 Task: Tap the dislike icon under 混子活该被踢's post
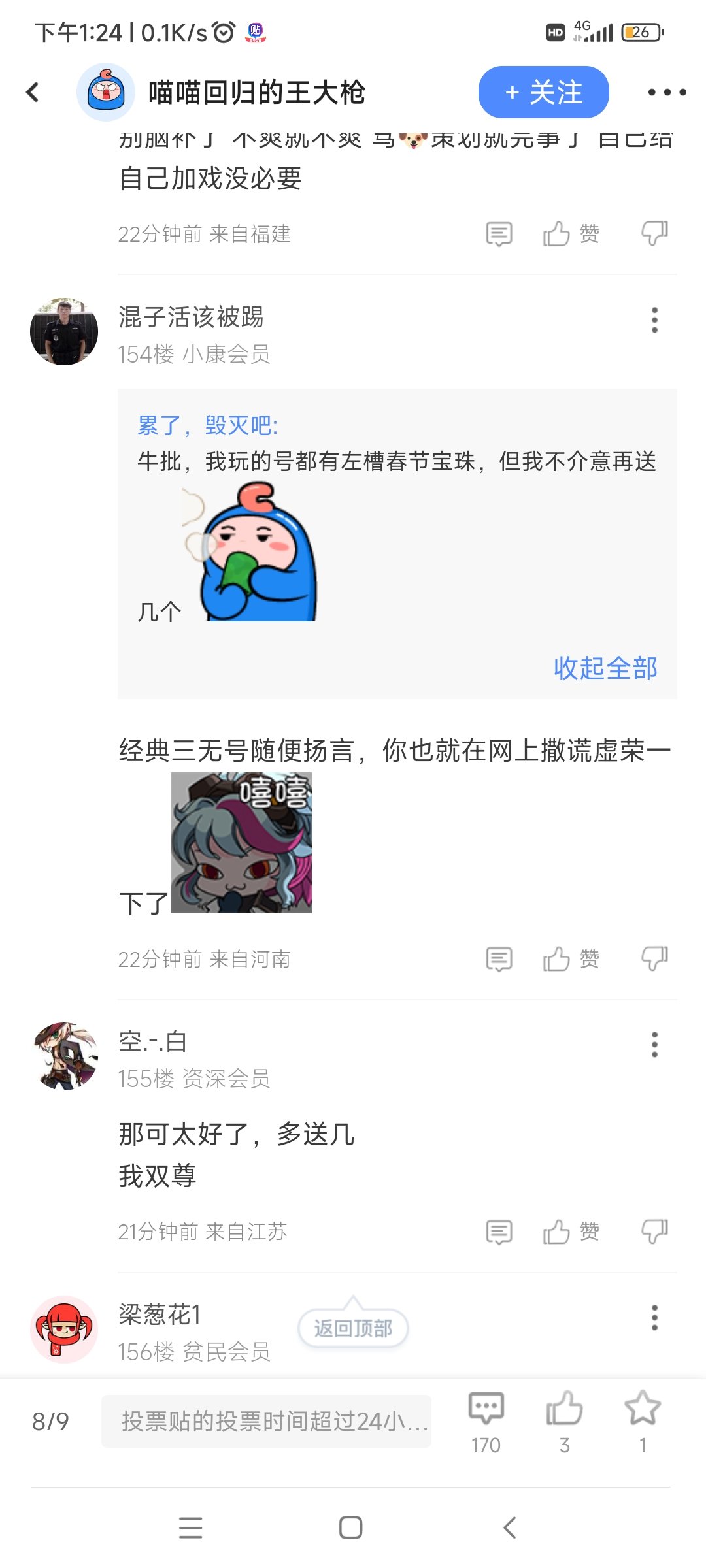coord(654,959)
